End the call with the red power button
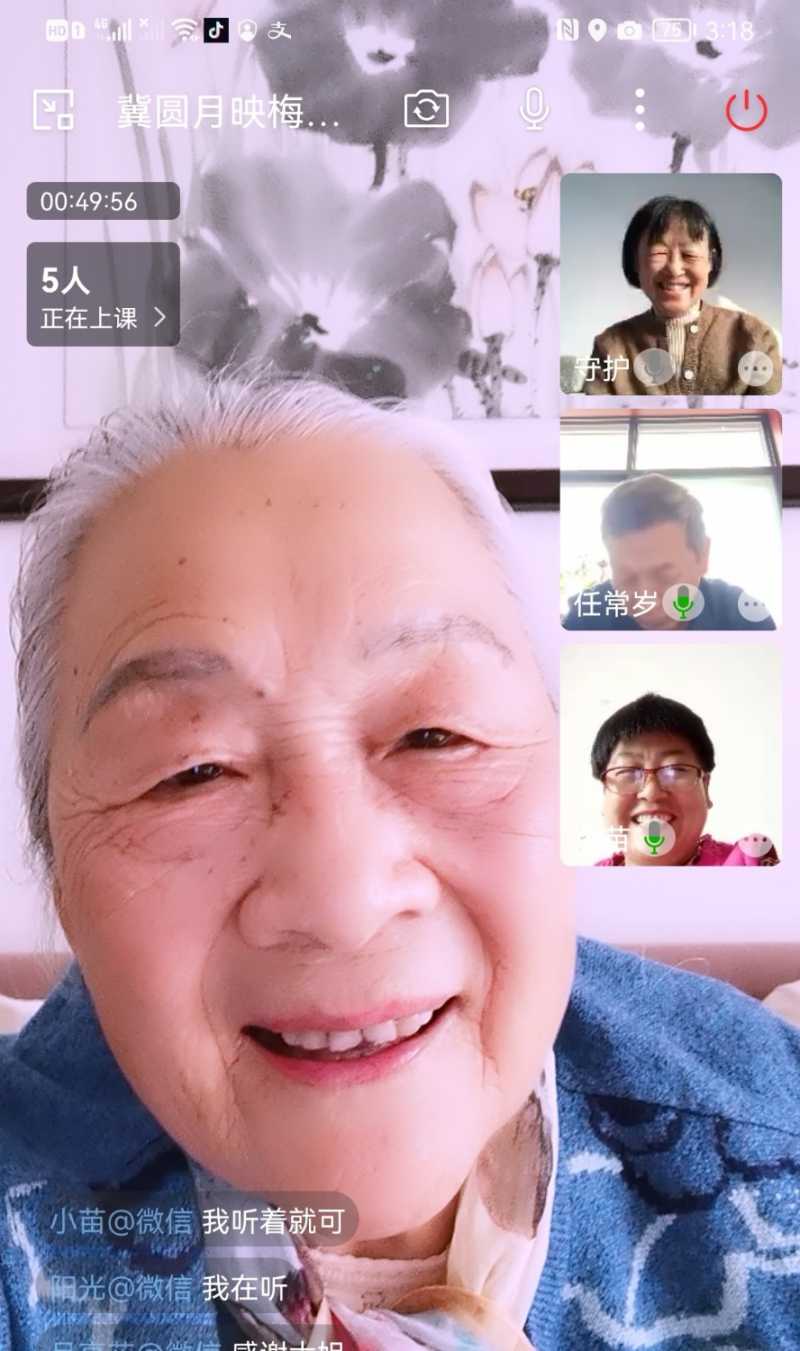The height and width of the screenshot is (1351, 800). (746, 110)
